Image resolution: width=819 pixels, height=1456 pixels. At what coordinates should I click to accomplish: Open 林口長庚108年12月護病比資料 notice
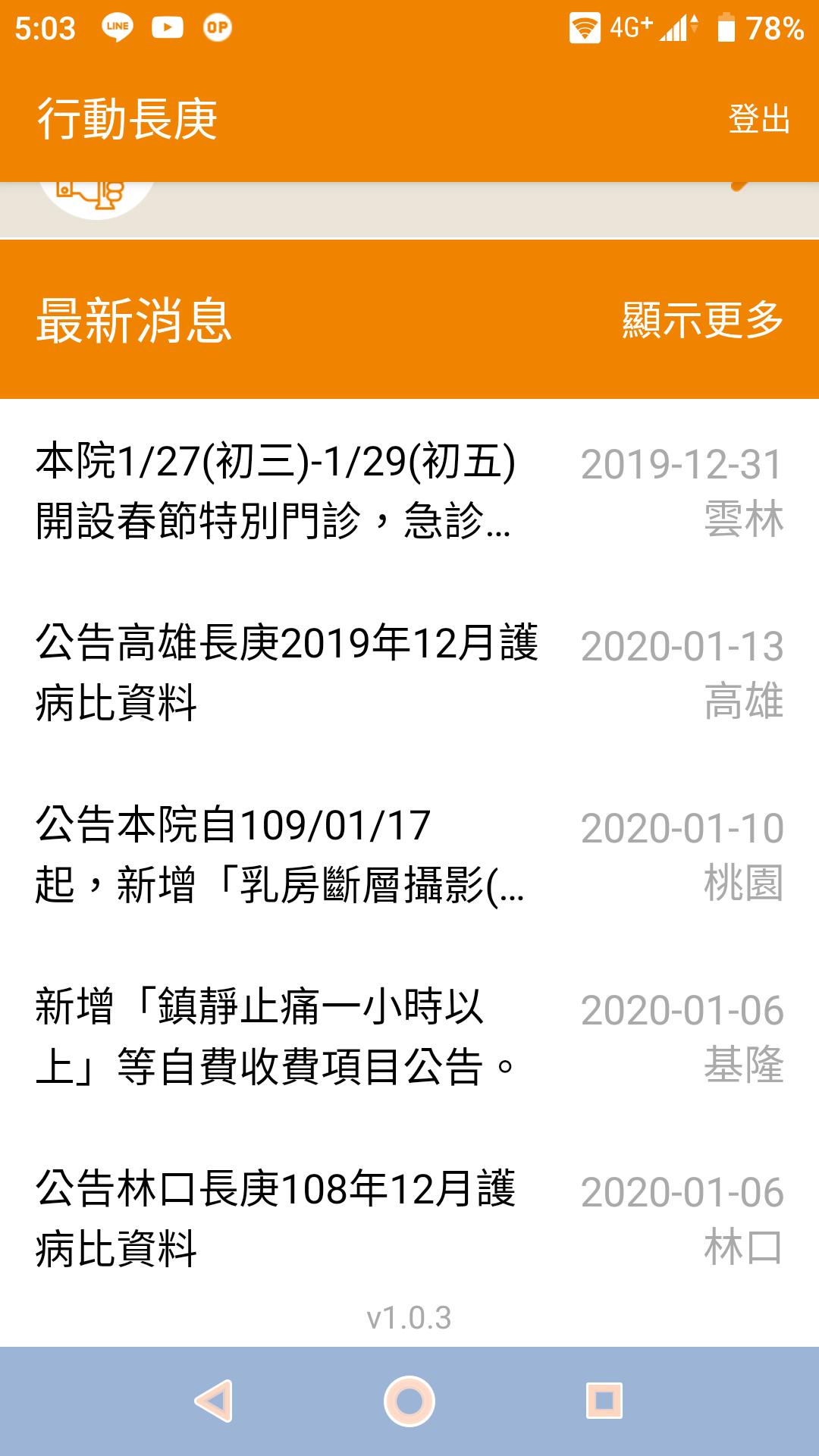409,1218
